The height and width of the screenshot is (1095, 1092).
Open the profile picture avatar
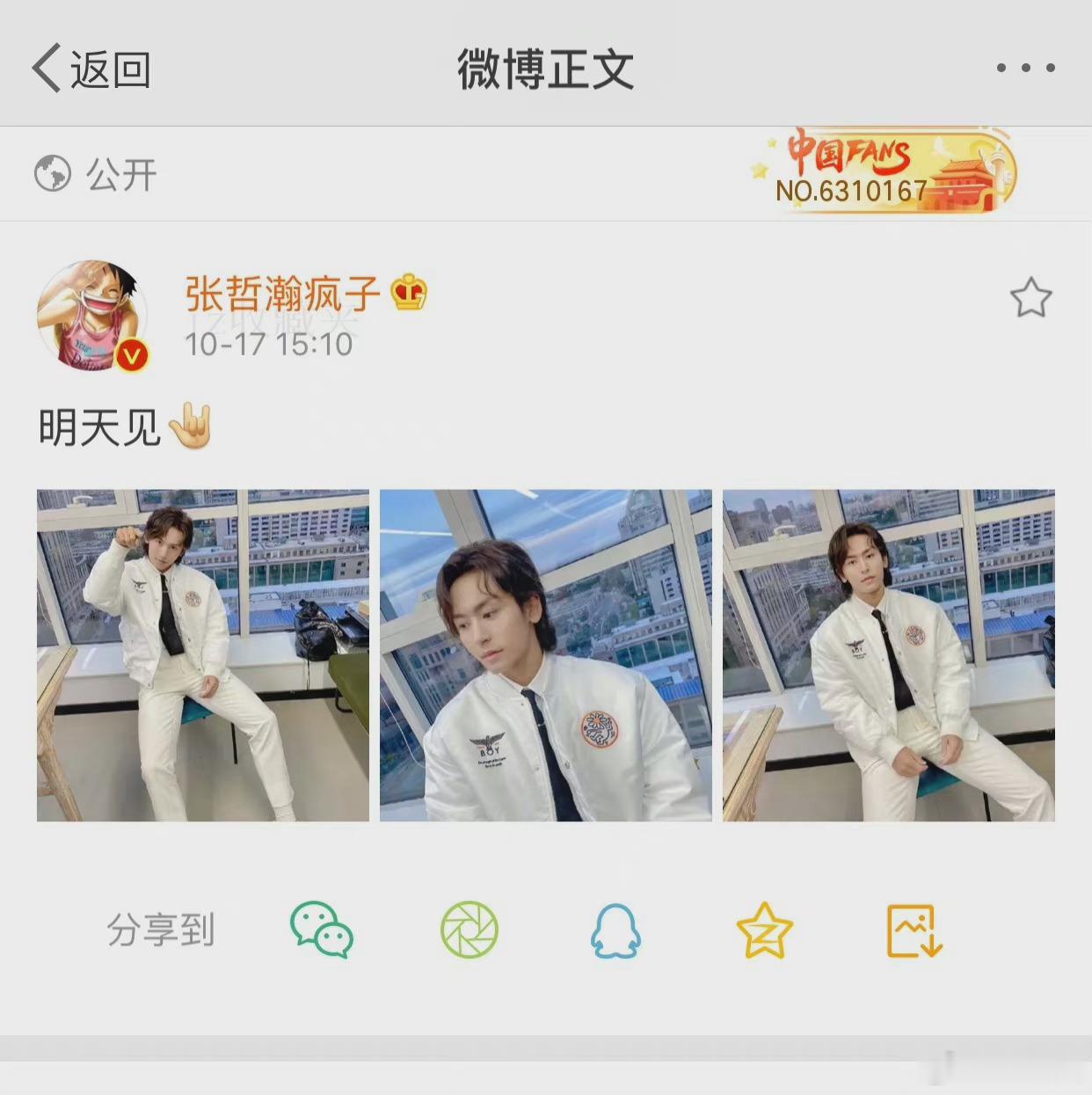(x=92, y=315)
